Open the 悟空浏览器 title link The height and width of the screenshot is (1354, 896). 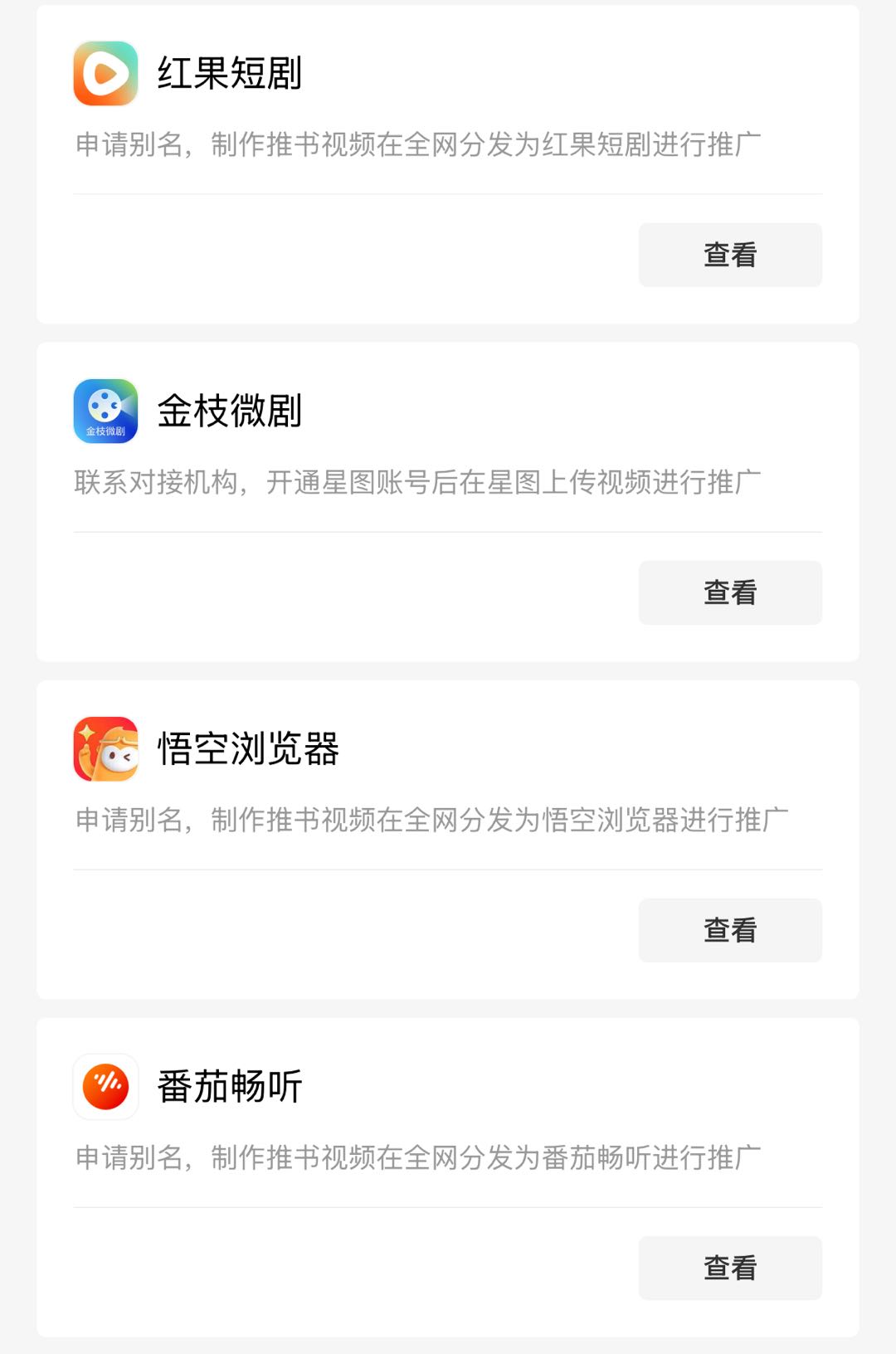click(x=247, y=750)
